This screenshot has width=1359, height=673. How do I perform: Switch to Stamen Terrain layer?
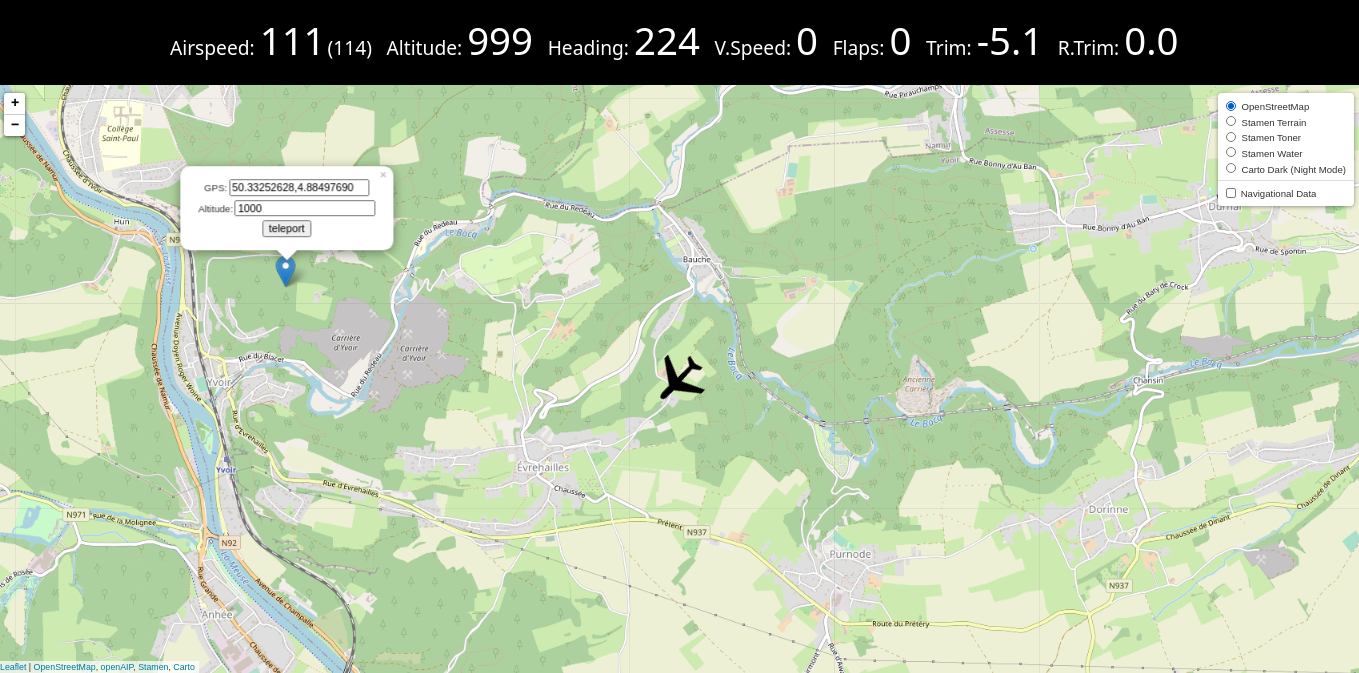click(x=1231, y=121)
